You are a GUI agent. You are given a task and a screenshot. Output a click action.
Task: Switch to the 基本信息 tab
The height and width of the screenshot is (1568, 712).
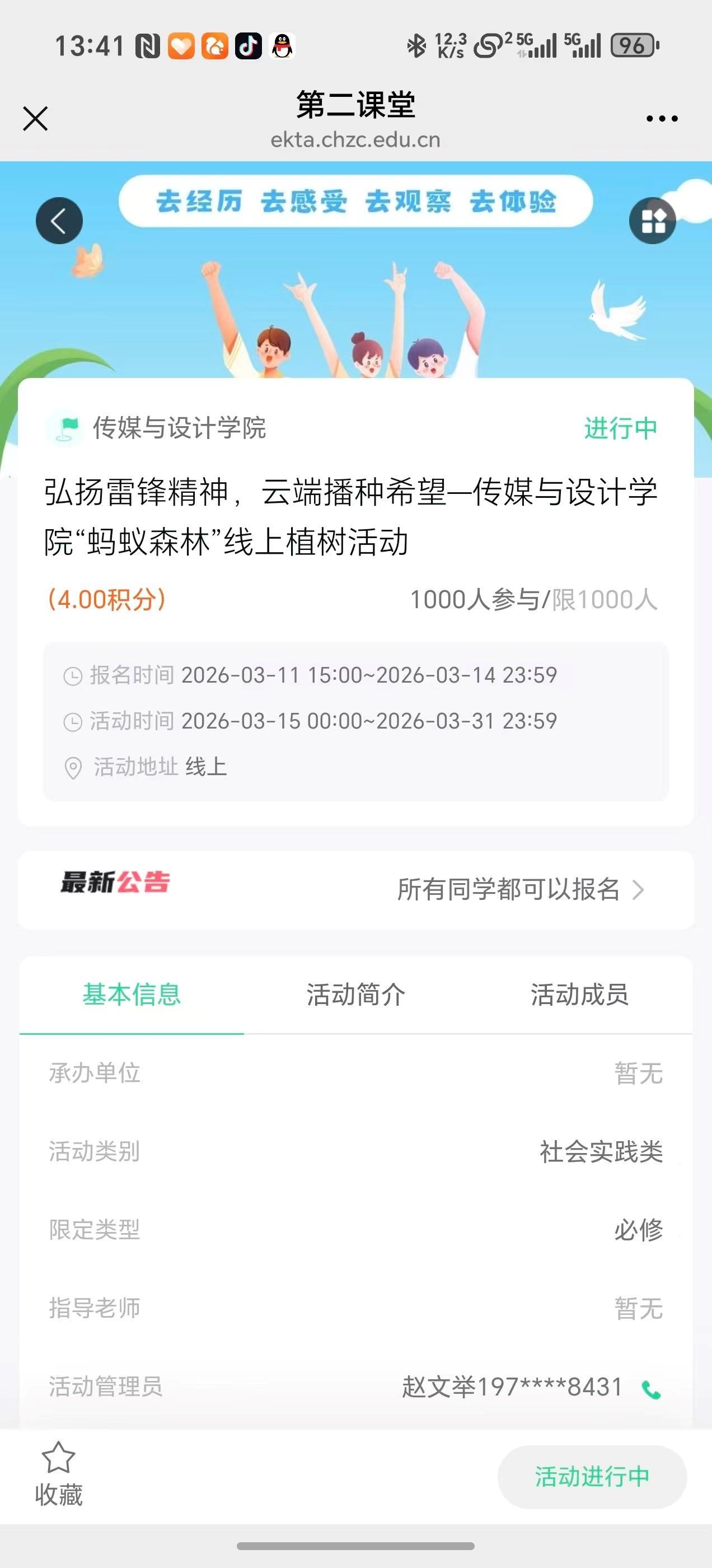(132, 995)
